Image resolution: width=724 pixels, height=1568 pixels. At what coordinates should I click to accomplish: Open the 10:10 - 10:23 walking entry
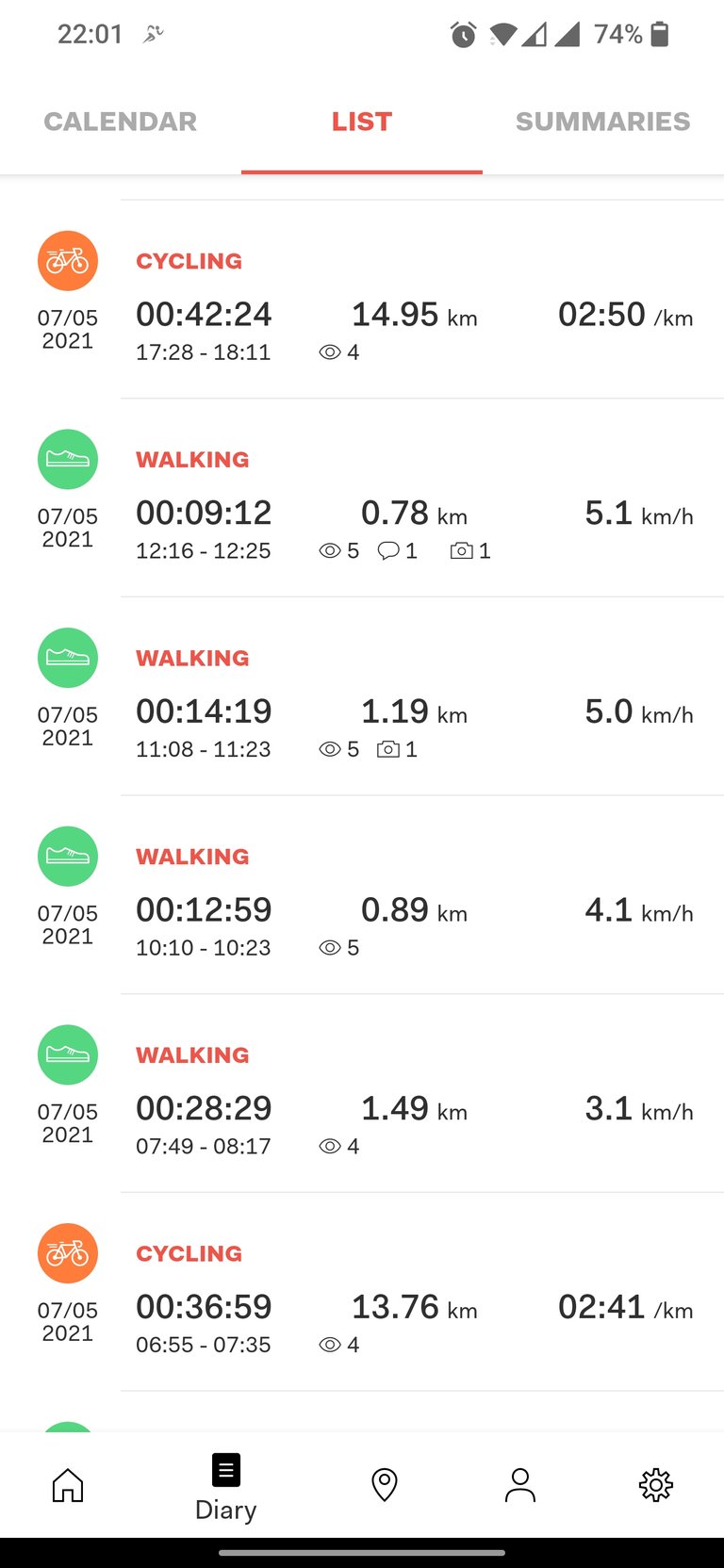tap(362, 894)
